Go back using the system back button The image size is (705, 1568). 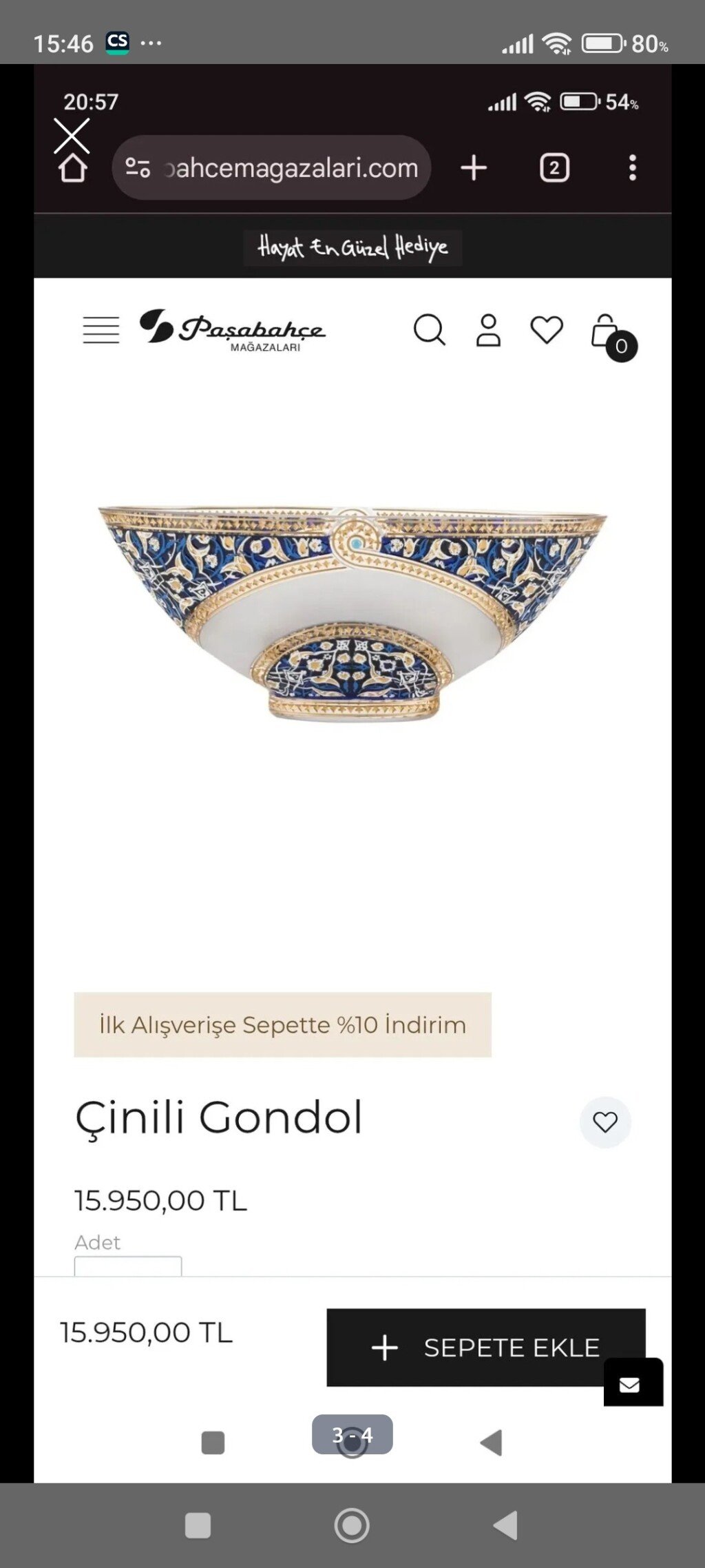tap(505, 1525)
